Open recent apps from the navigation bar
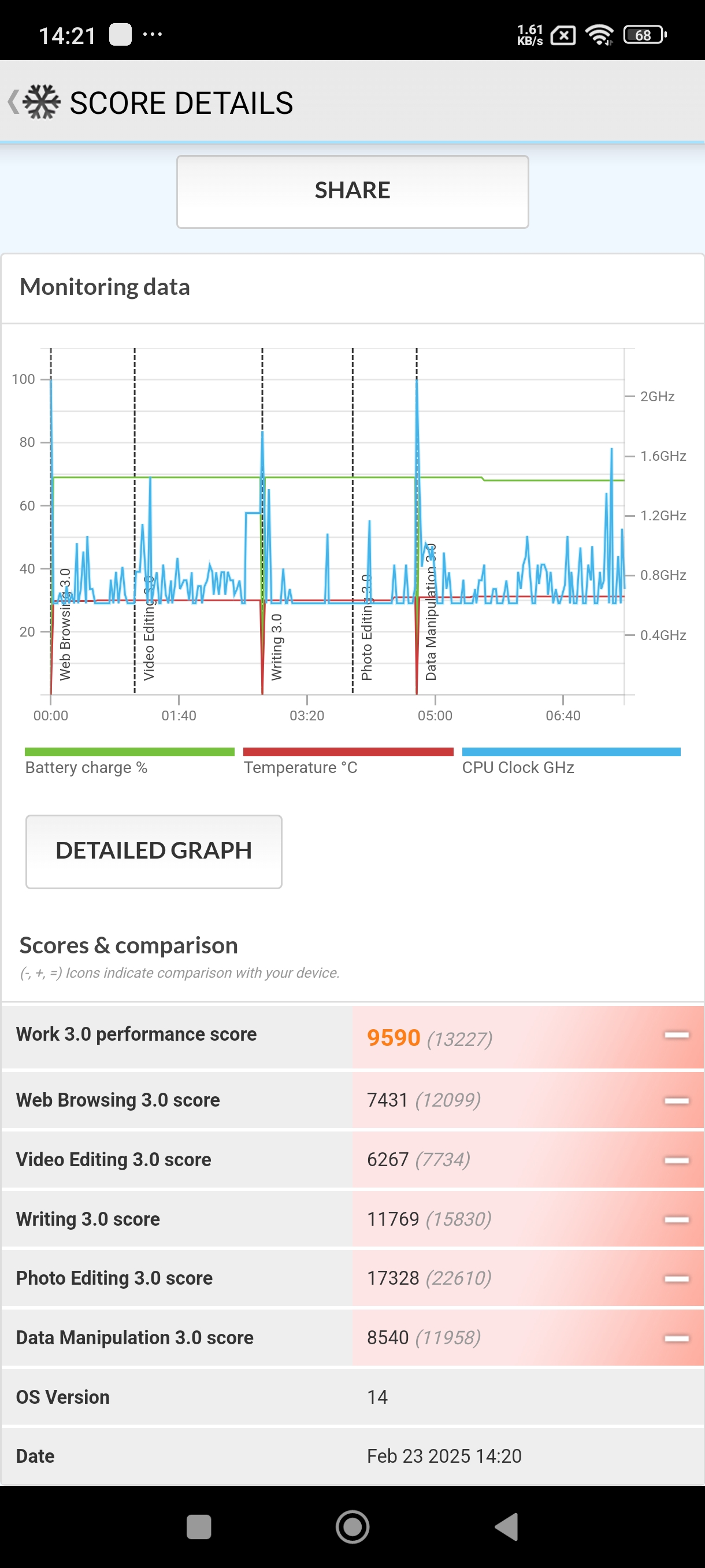 point(198,1526)
